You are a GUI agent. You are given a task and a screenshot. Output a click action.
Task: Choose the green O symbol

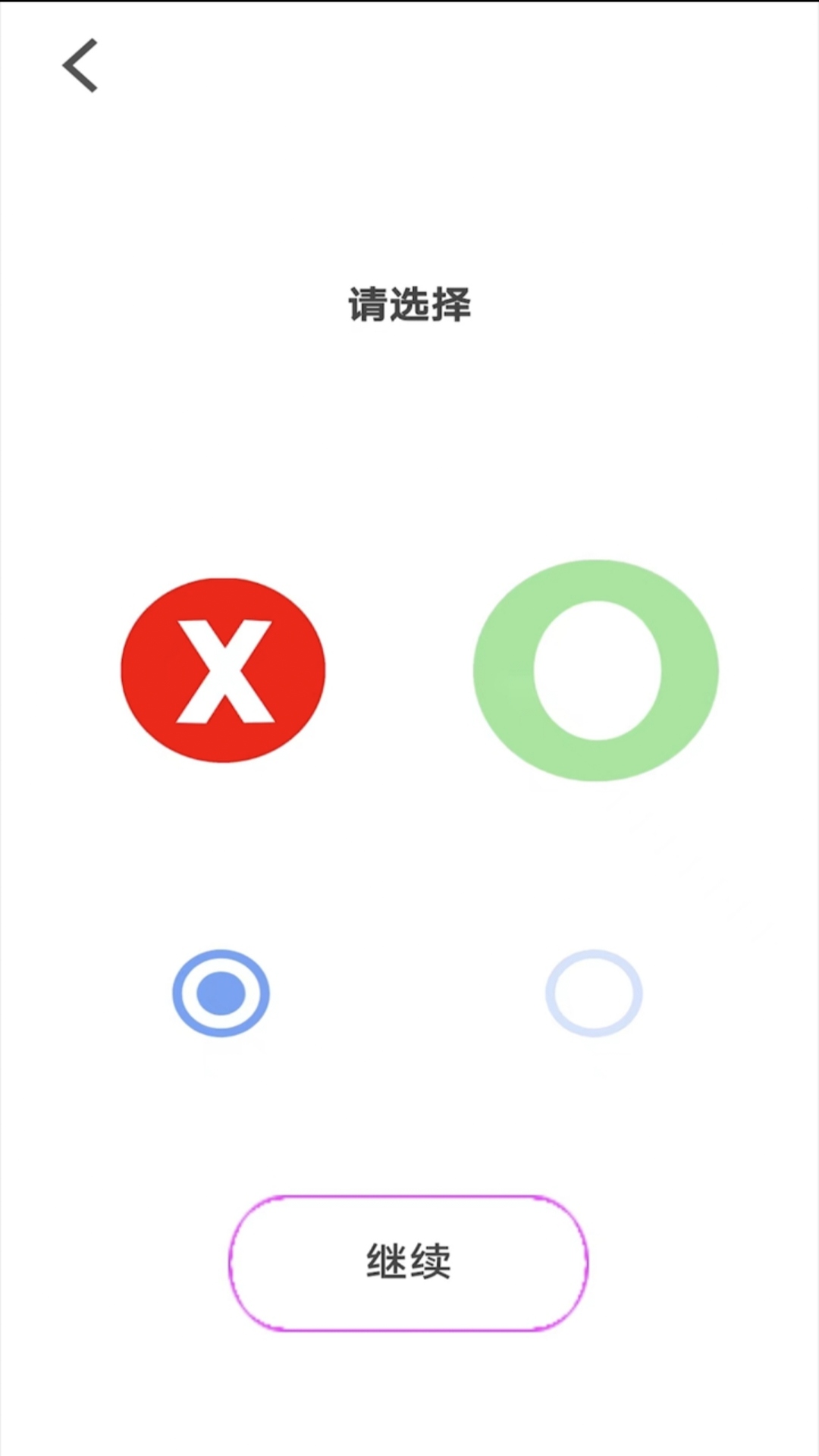[x=596, y=670]
